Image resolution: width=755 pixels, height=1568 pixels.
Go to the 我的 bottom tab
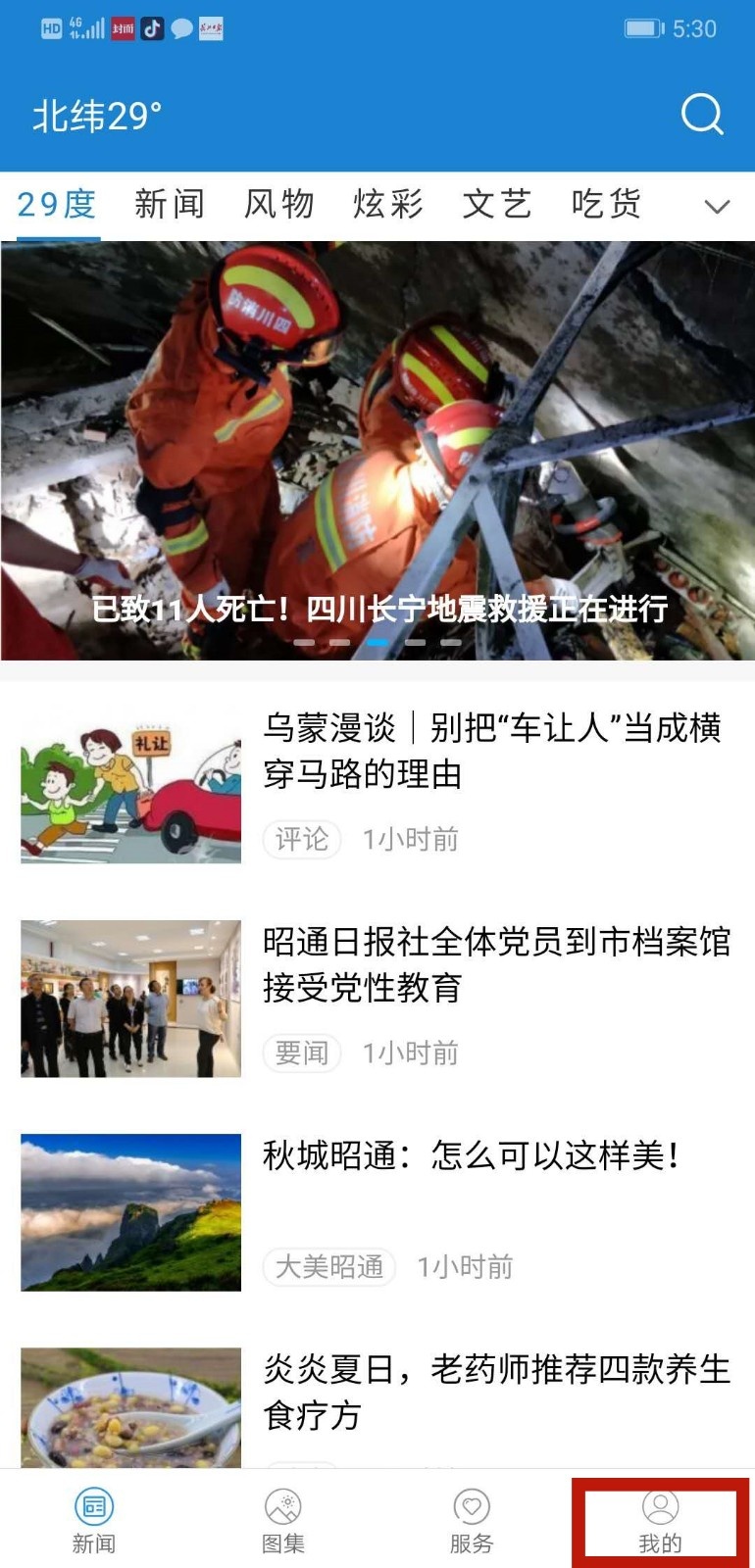click(660, 1521)
